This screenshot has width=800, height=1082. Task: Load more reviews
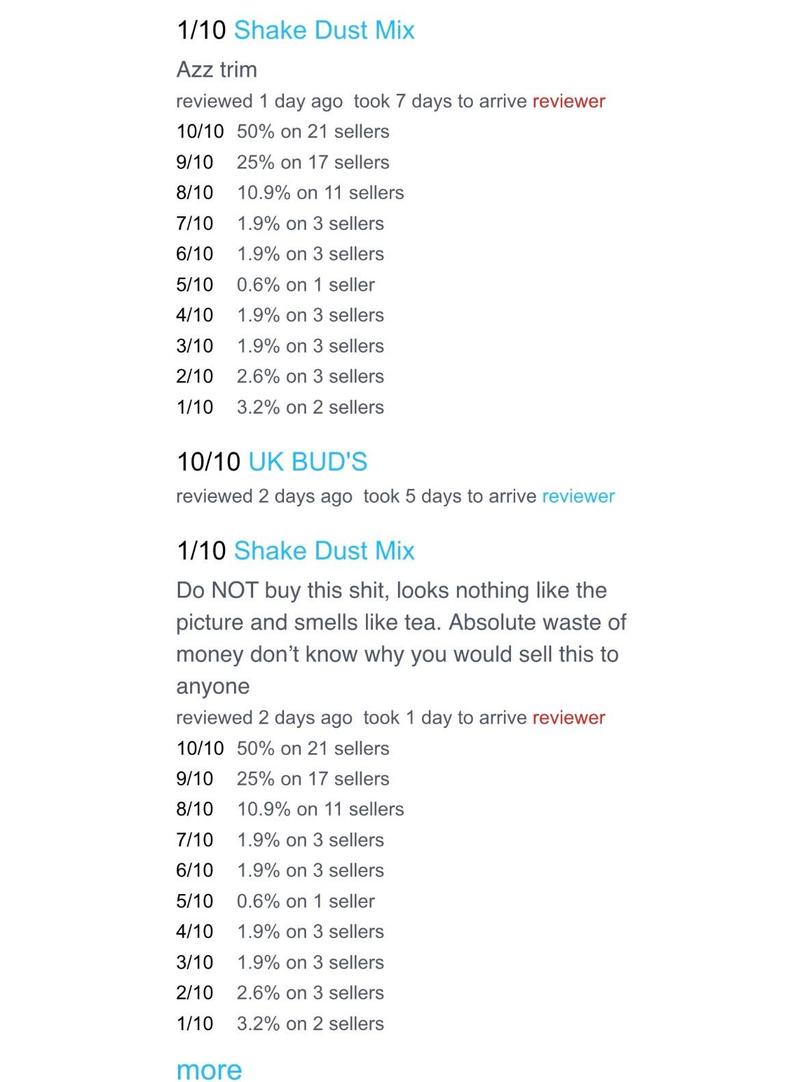[209, 1070]
